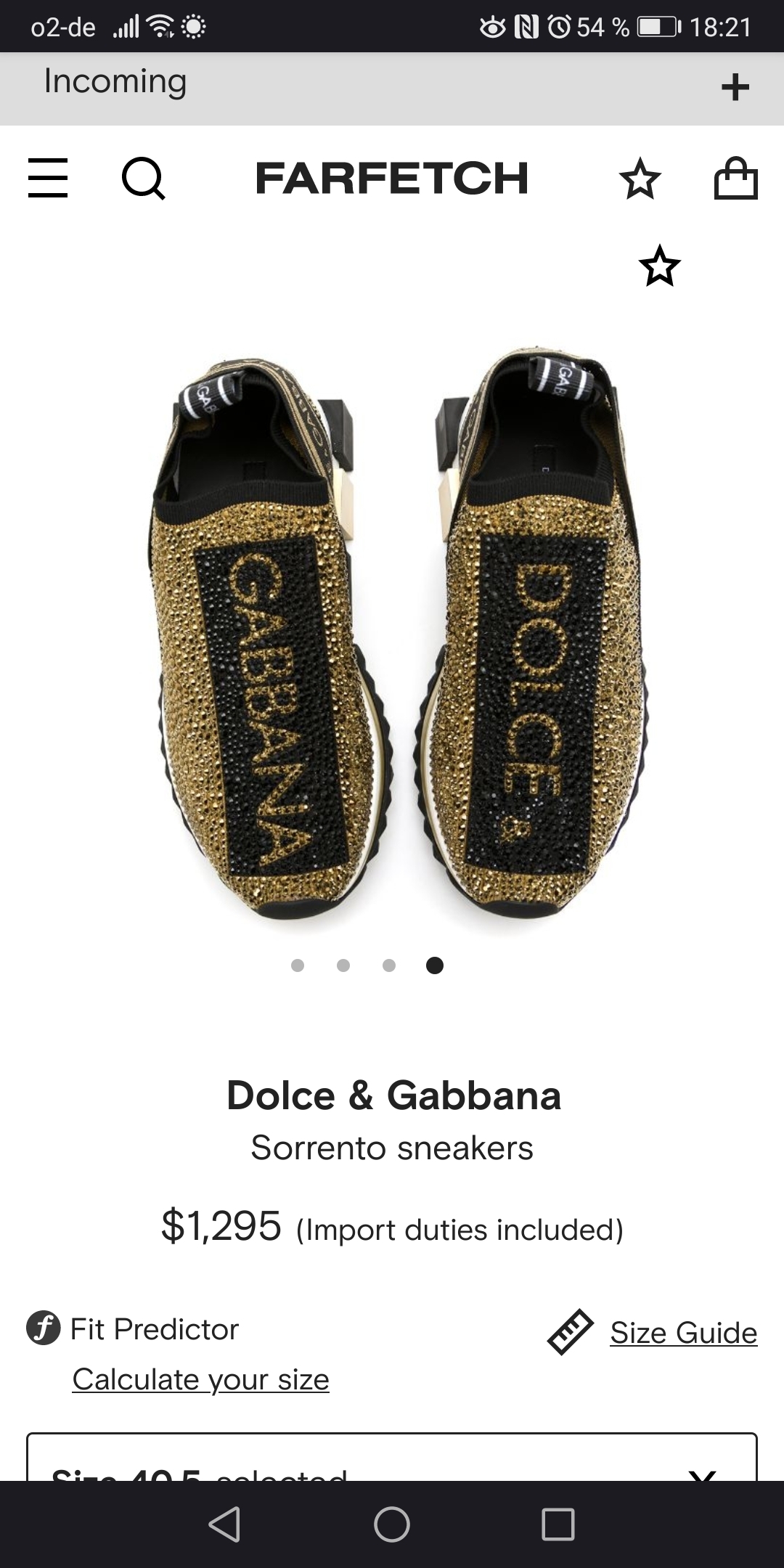Open the search icon

point(143,178)
